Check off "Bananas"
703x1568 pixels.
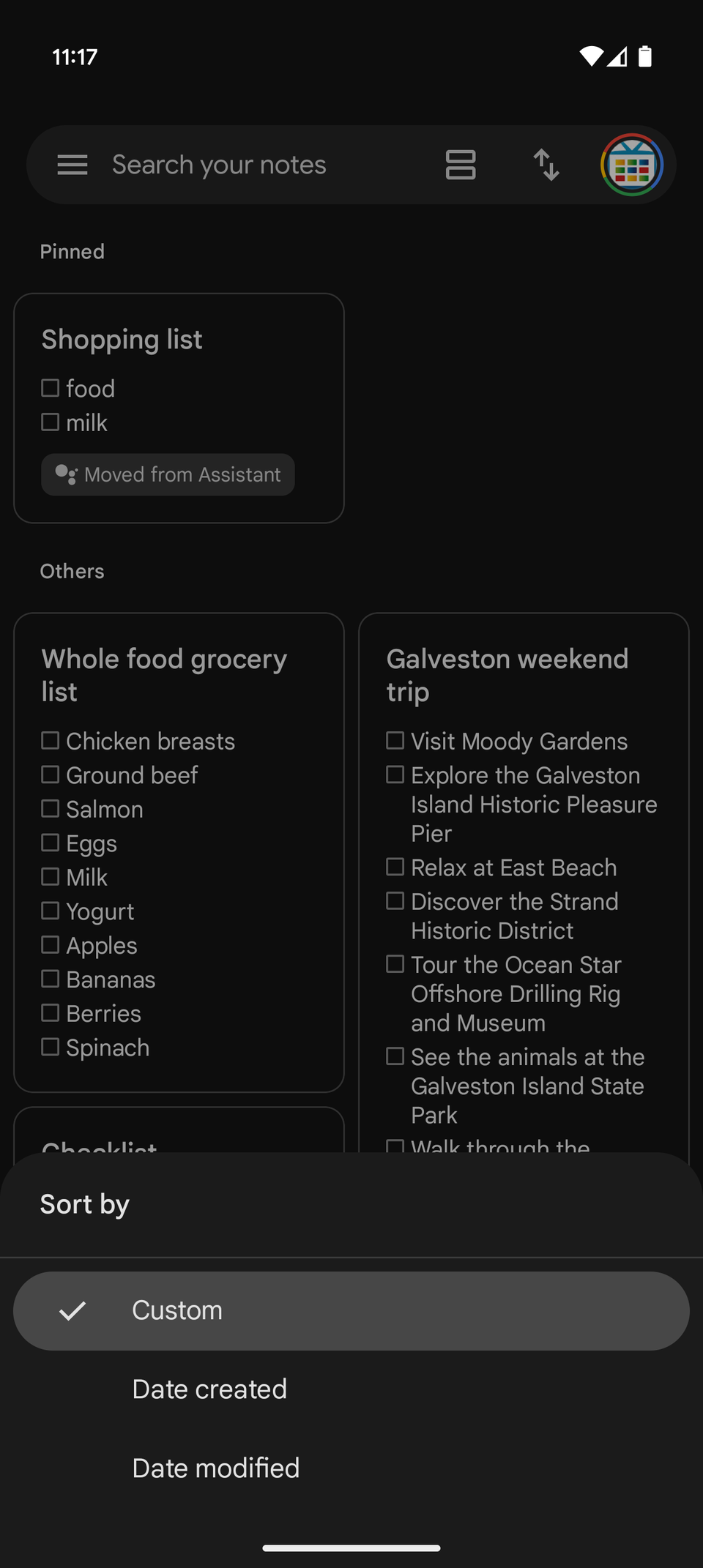click(51, 979)
